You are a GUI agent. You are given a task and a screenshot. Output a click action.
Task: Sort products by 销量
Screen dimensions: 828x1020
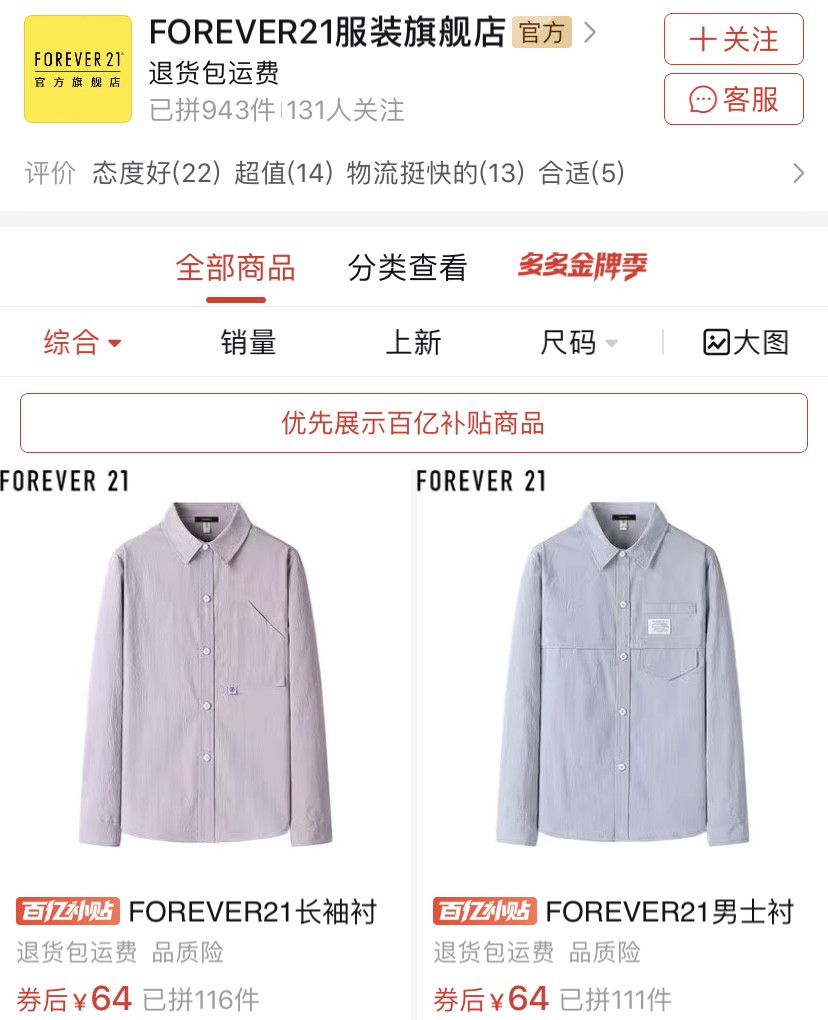(248, 343)
